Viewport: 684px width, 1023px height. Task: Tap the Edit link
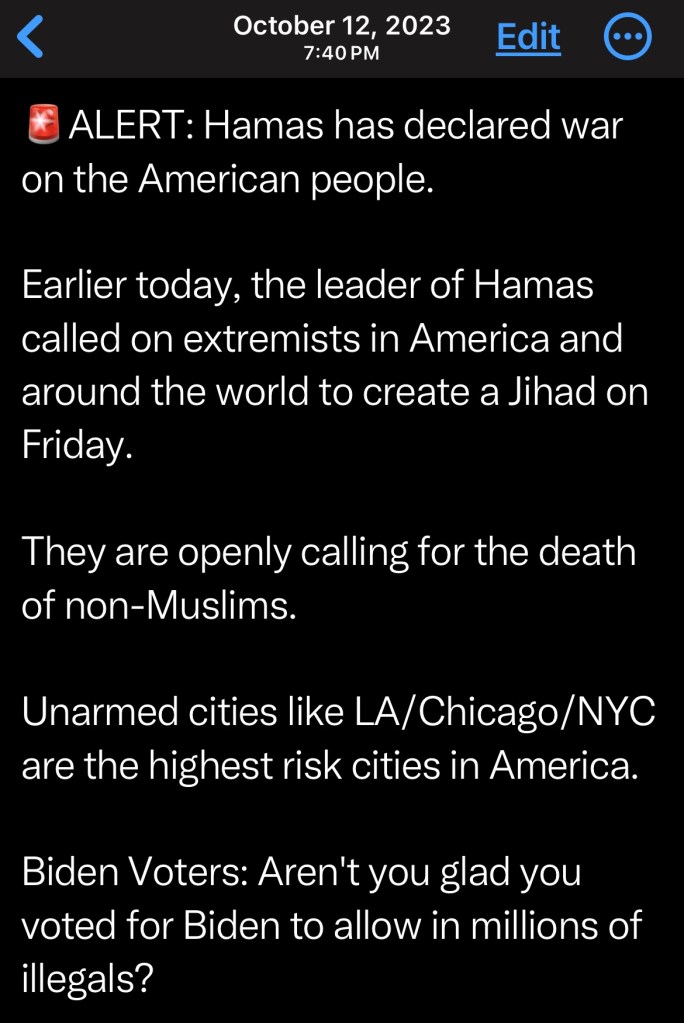[x=528, y=38]
